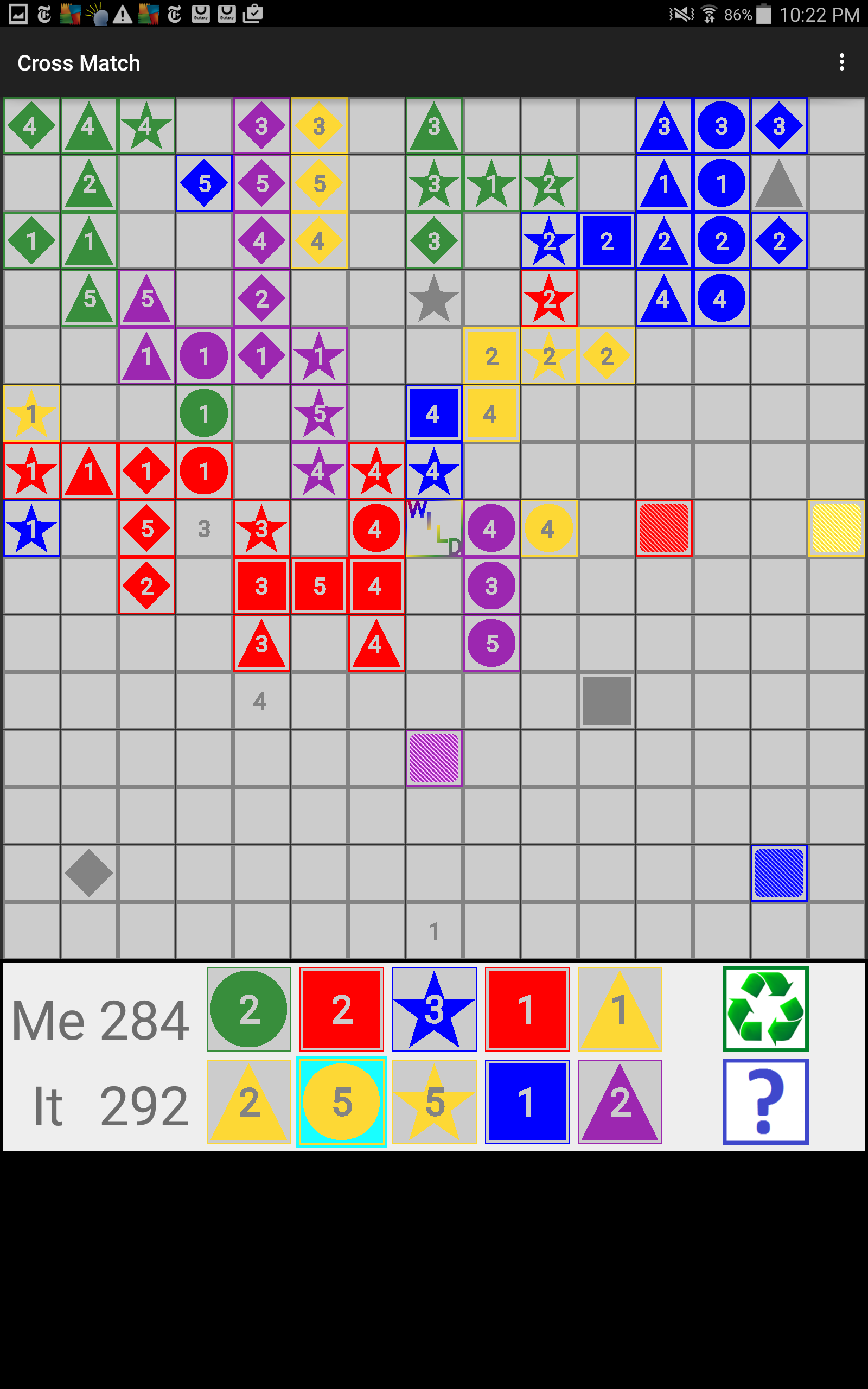Select the green circle 2 tile

click(x=248, y=1009)
